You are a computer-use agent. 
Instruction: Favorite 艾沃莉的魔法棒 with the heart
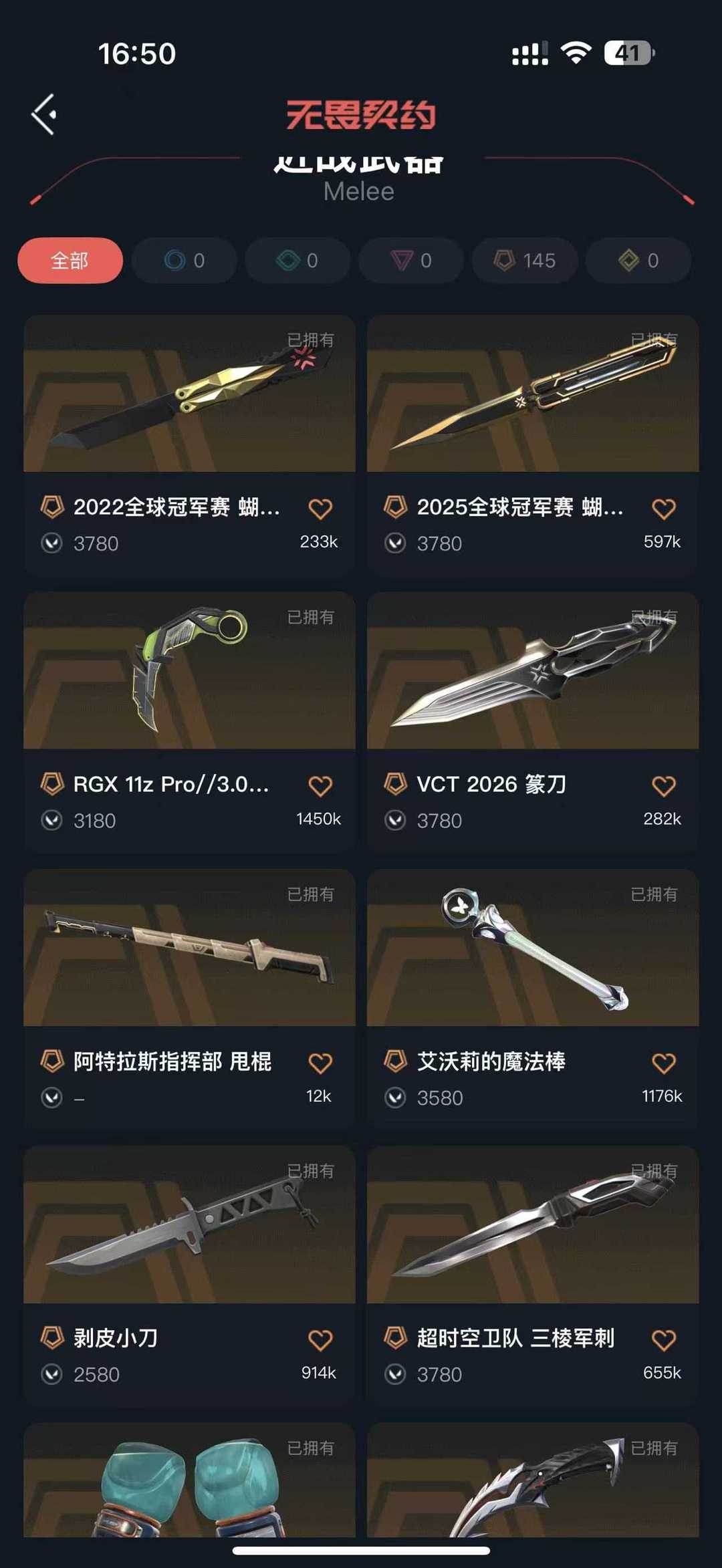(663, 1063)
